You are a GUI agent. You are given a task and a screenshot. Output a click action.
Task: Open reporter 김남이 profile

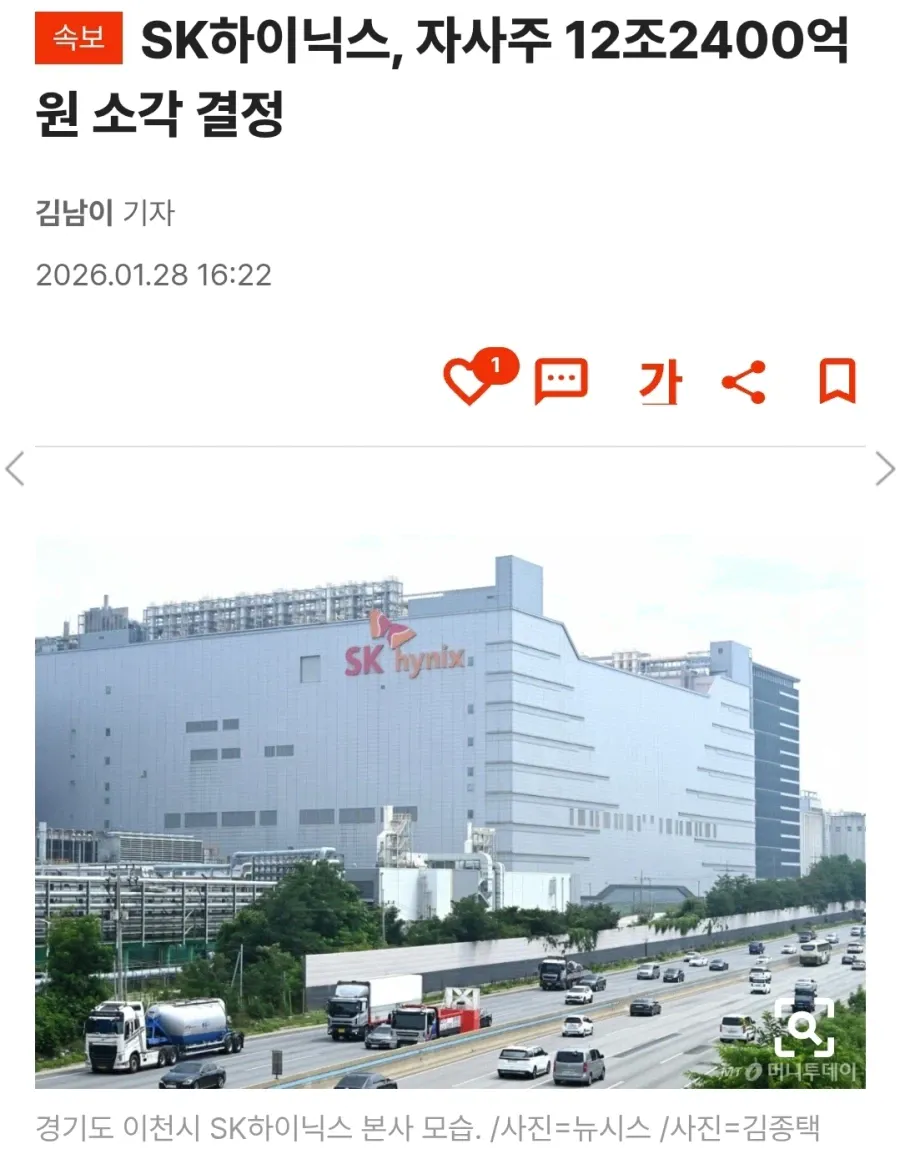[74, 213]
